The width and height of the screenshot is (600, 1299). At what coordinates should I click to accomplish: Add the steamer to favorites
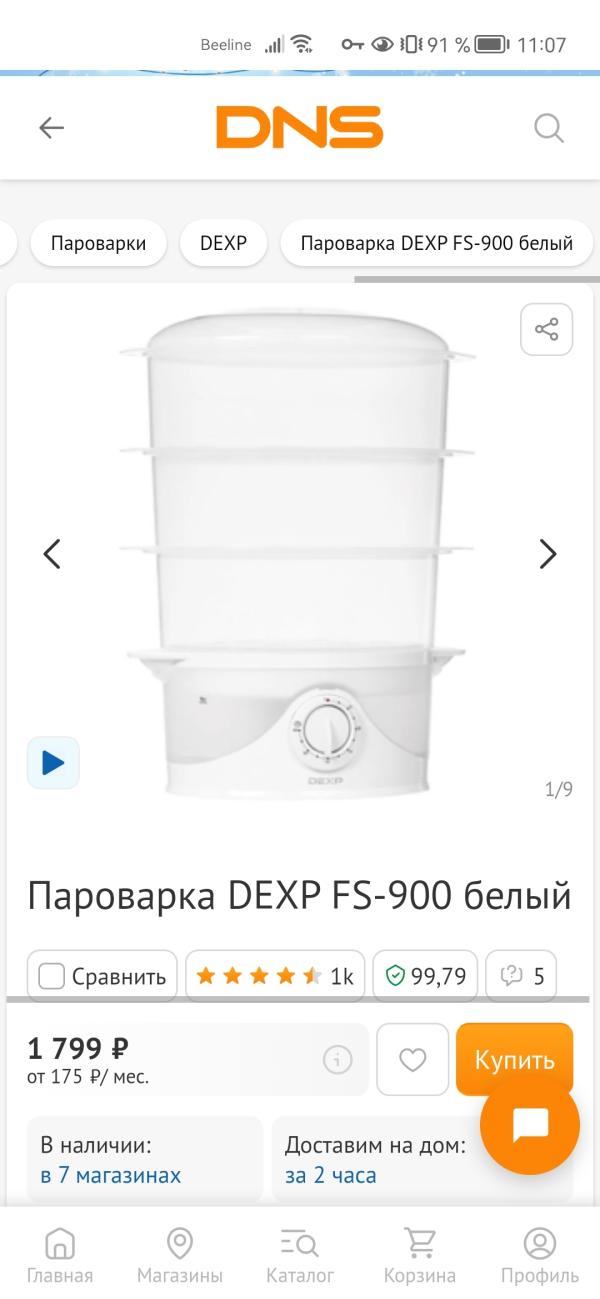pos(413,1060)
